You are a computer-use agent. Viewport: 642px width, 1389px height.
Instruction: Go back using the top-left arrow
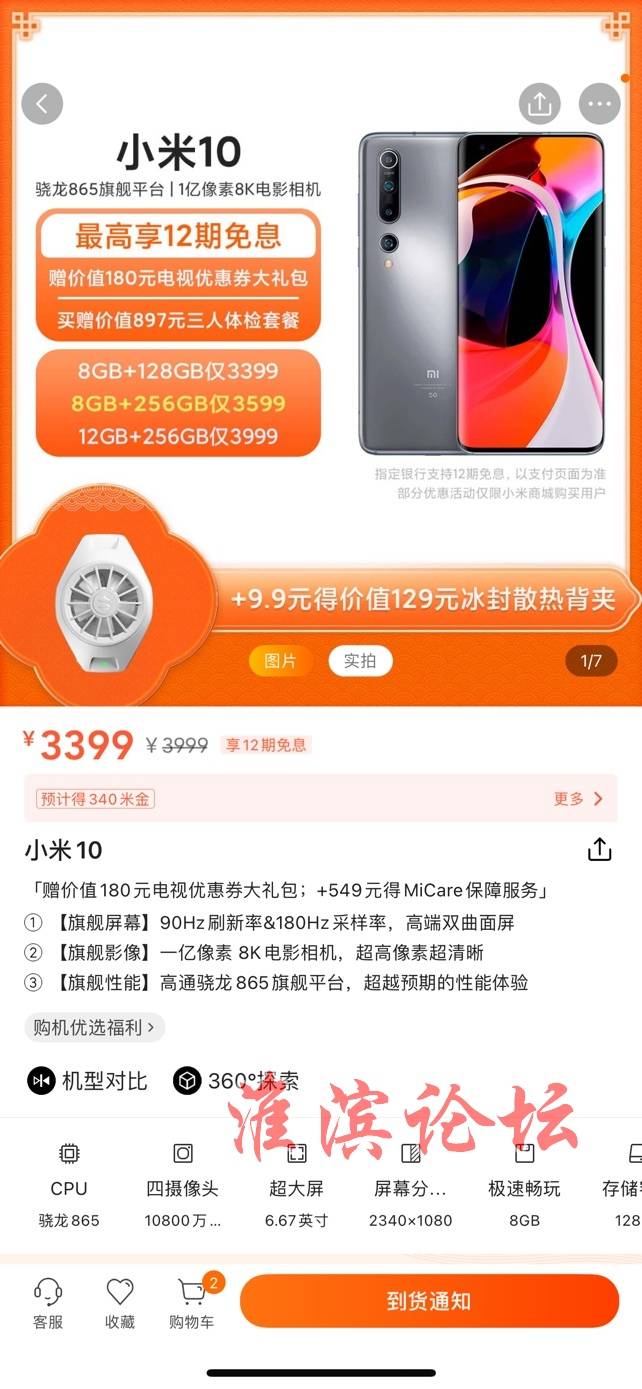point(42,103)
